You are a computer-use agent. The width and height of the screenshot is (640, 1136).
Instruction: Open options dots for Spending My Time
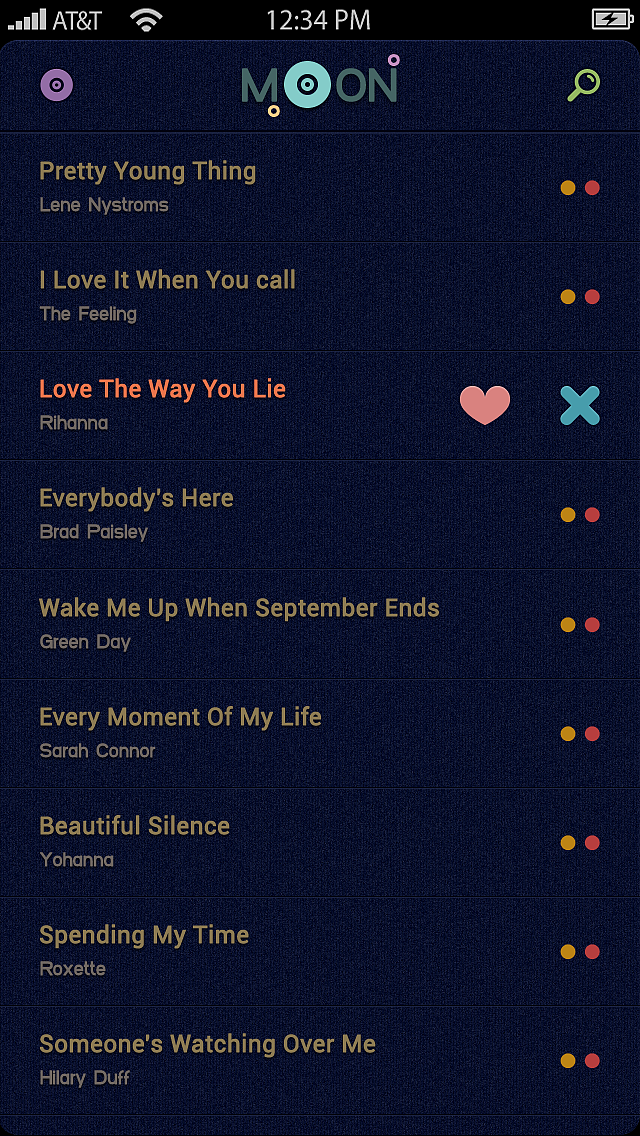click(580, 952)
